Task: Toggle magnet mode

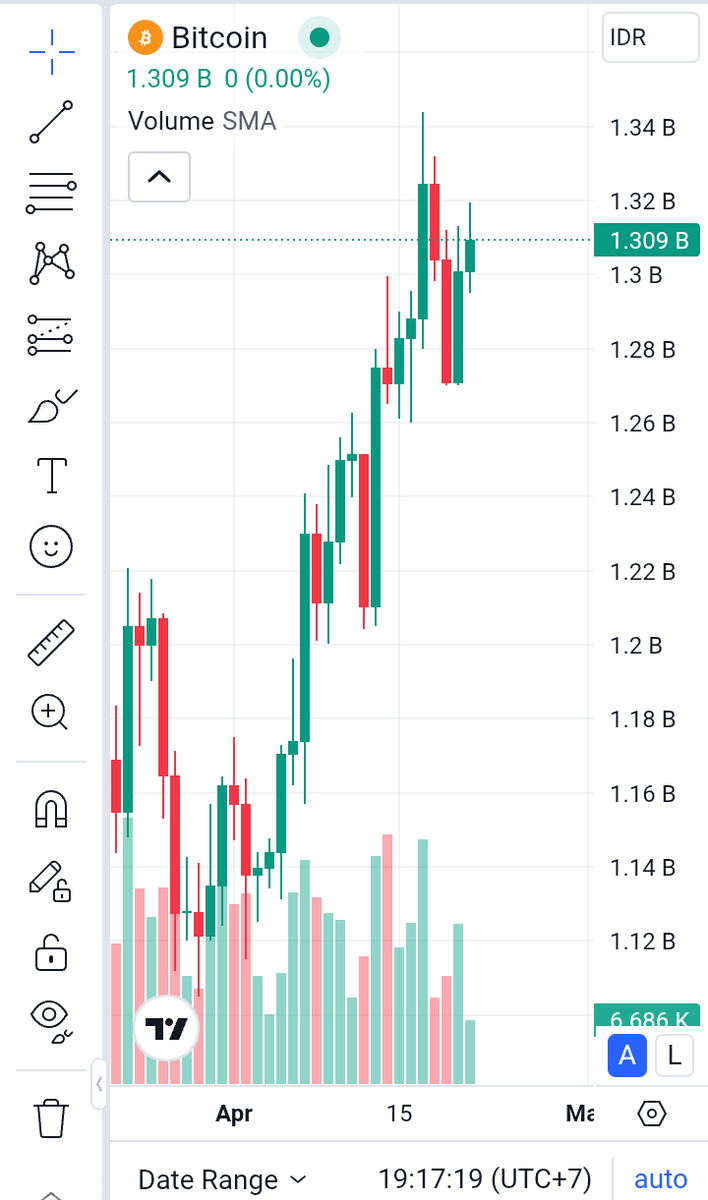Action: 51,808
